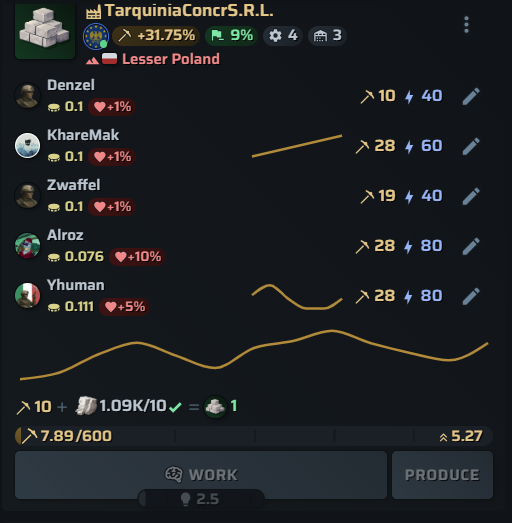The height and width of the screenshot is (523, 512).
Task: Edit Denzel's work settings
Action: 471,96
